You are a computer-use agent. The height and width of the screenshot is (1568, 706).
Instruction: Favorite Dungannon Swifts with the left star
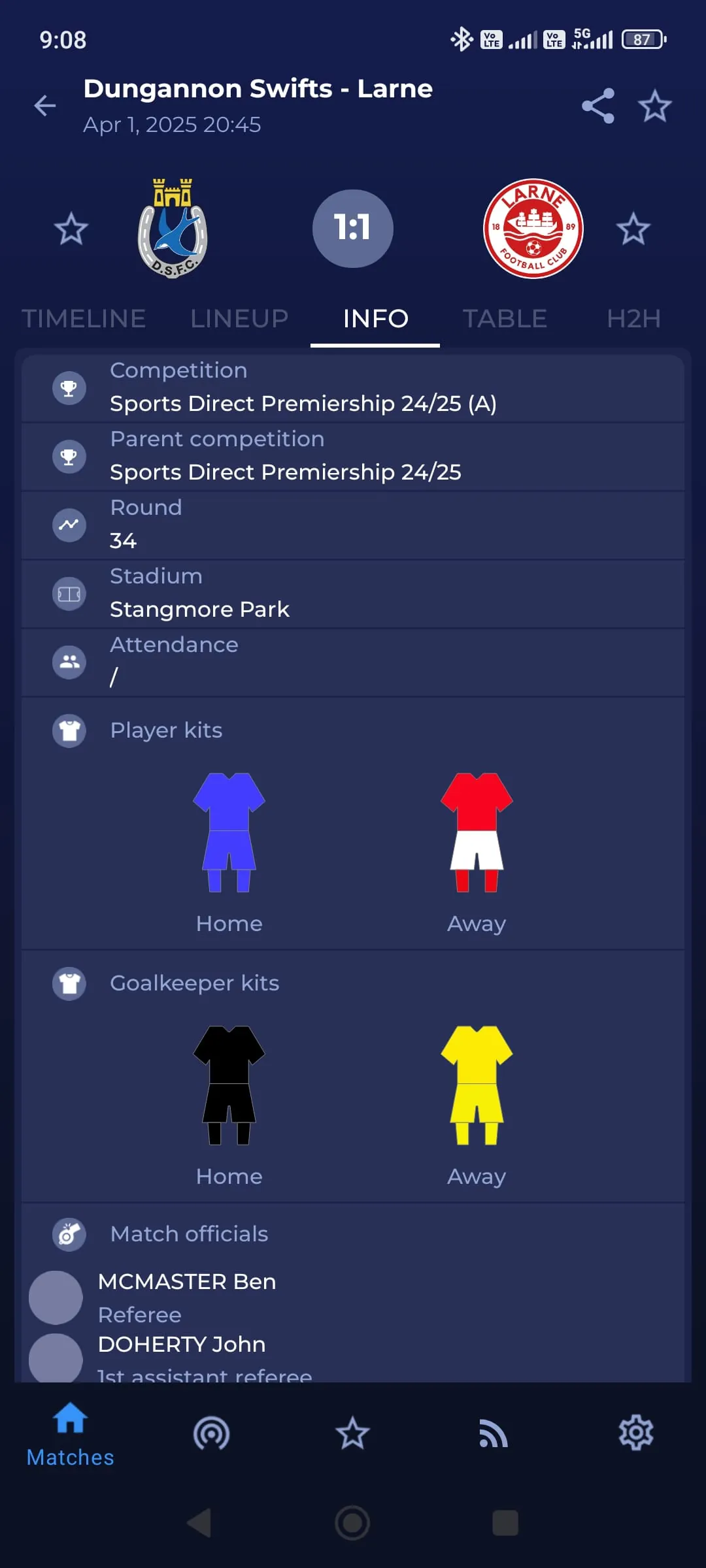pos(70,229)
